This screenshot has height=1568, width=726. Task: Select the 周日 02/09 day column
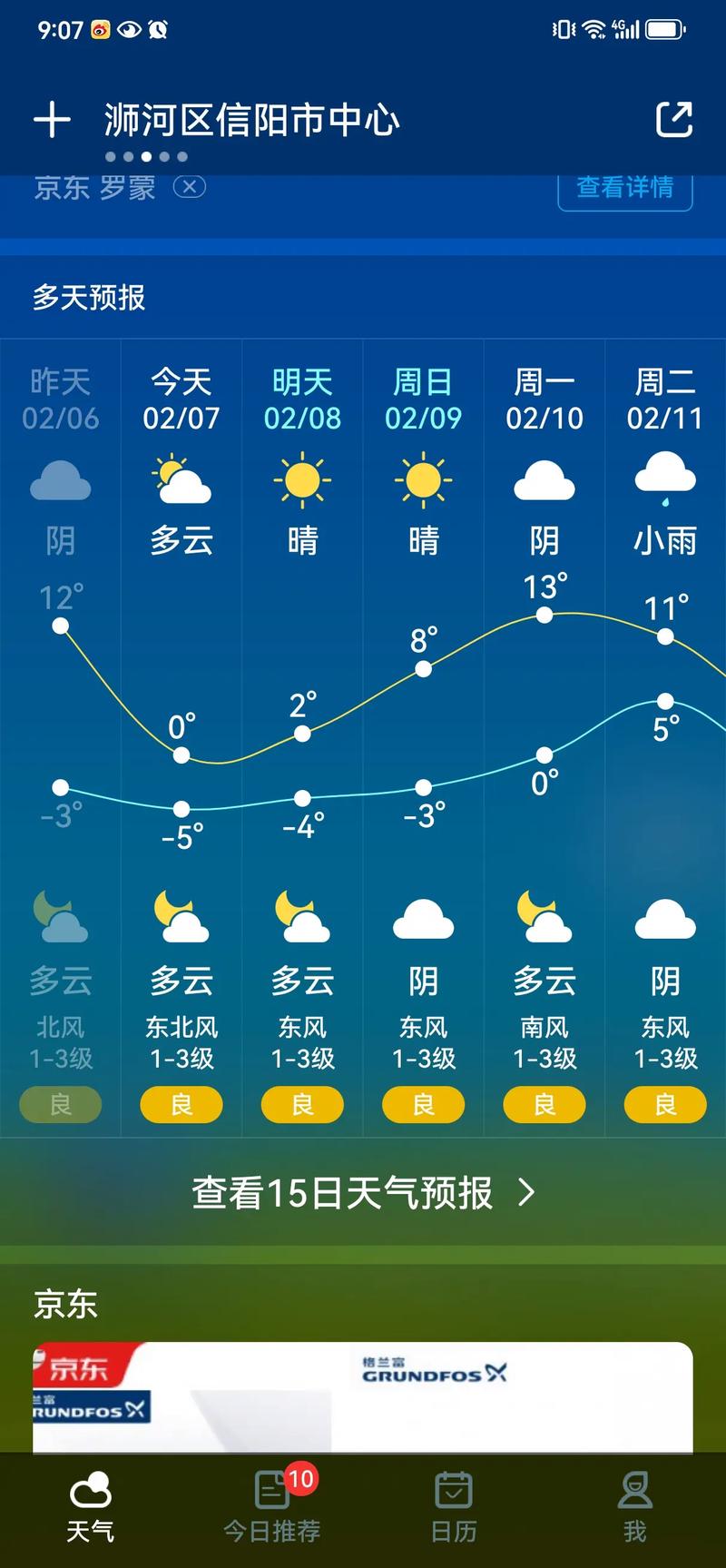coord(423,399)
